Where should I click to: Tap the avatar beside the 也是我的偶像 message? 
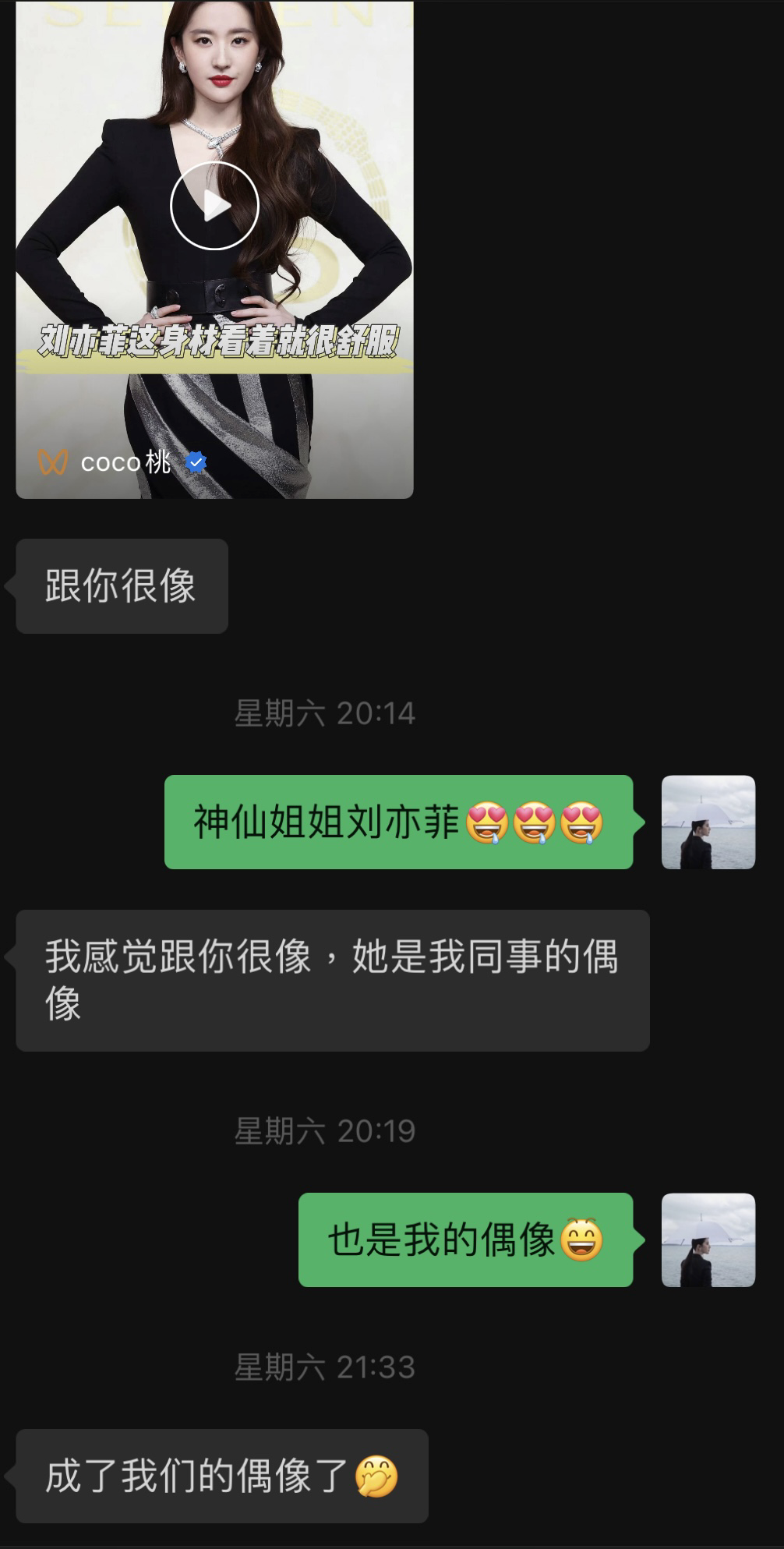(x=708, y=1240)
